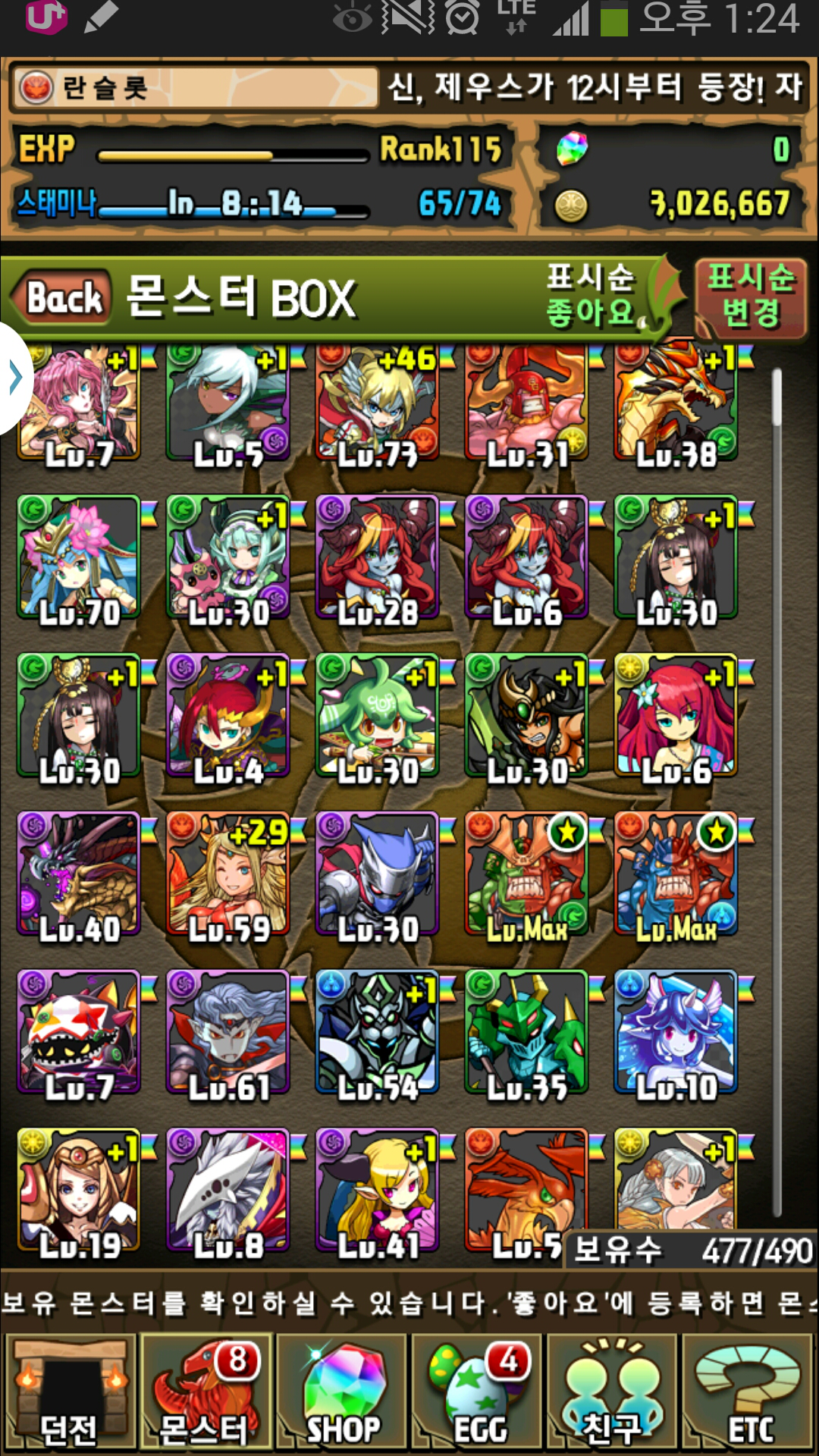Screen dimensions: 819x1456
Task: Select the Lv.19 golden-haired monster
Action: click(79, 1189)
